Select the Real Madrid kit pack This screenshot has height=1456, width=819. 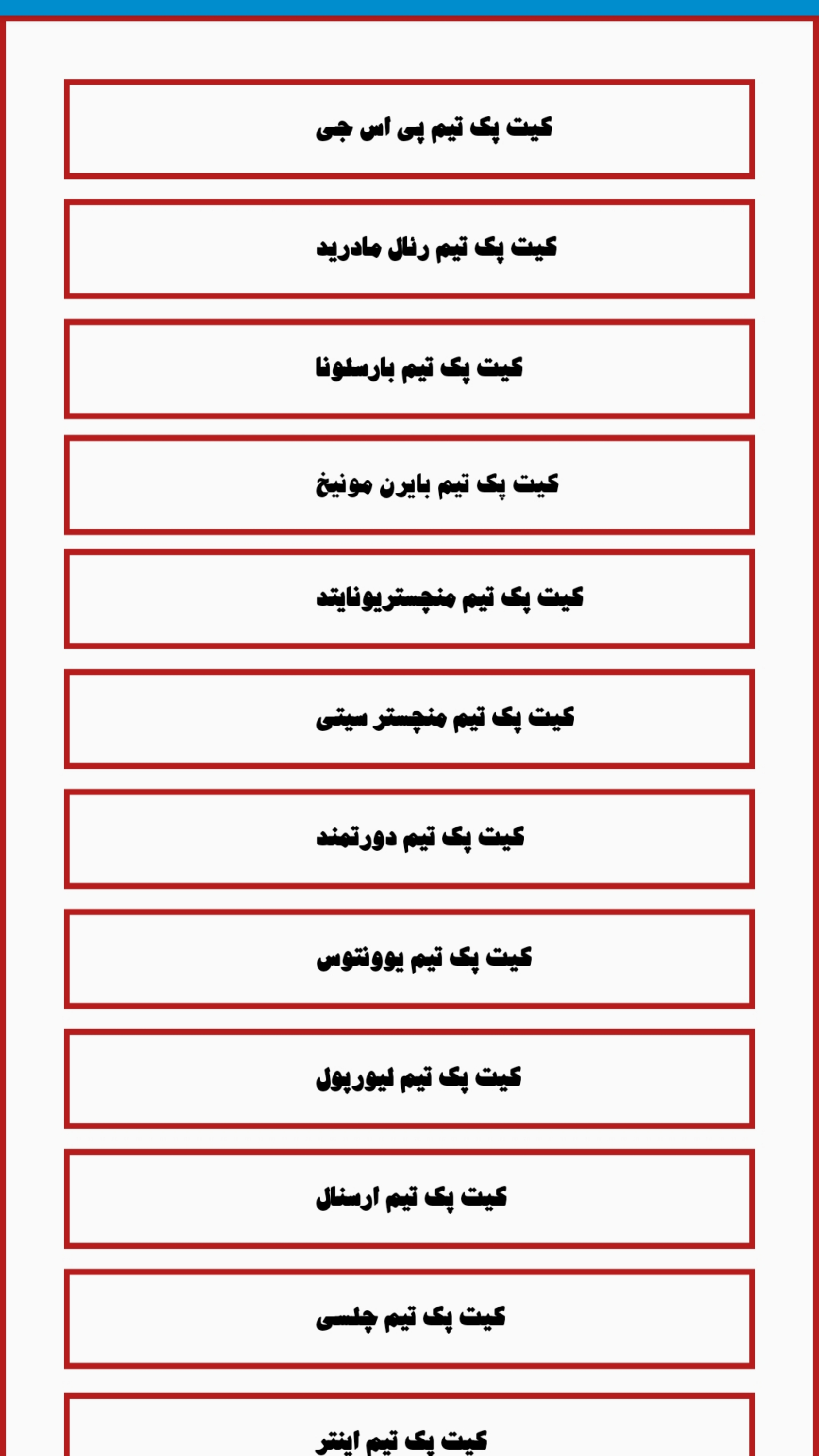(x=409, y=248)
